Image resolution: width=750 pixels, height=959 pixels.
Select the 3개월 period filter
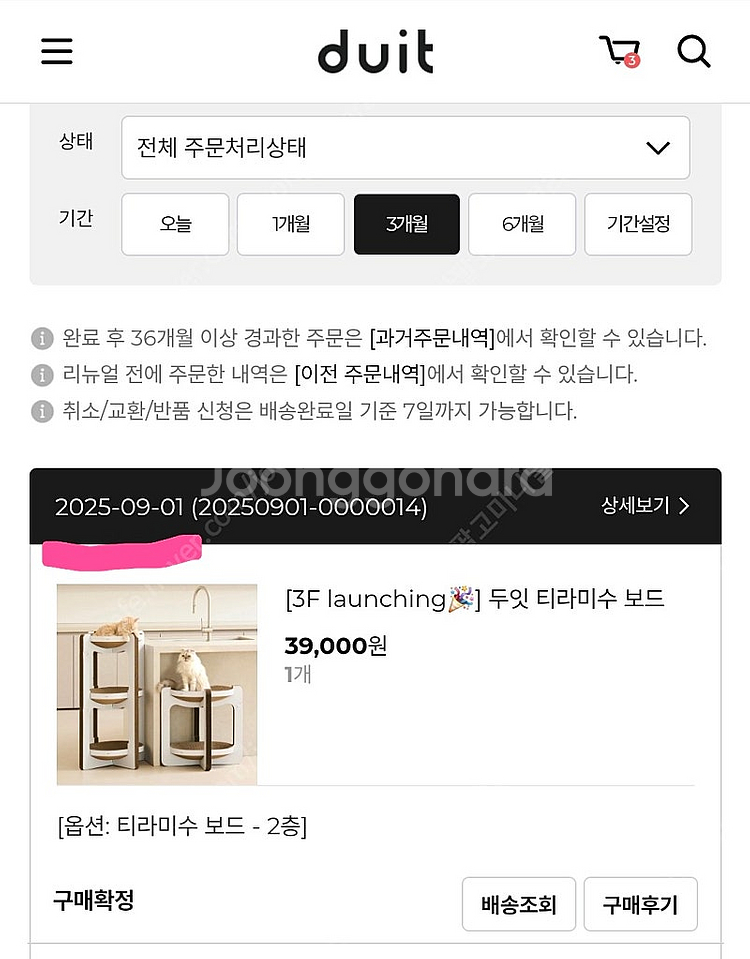pyautogui.click(x=407, y=224)
